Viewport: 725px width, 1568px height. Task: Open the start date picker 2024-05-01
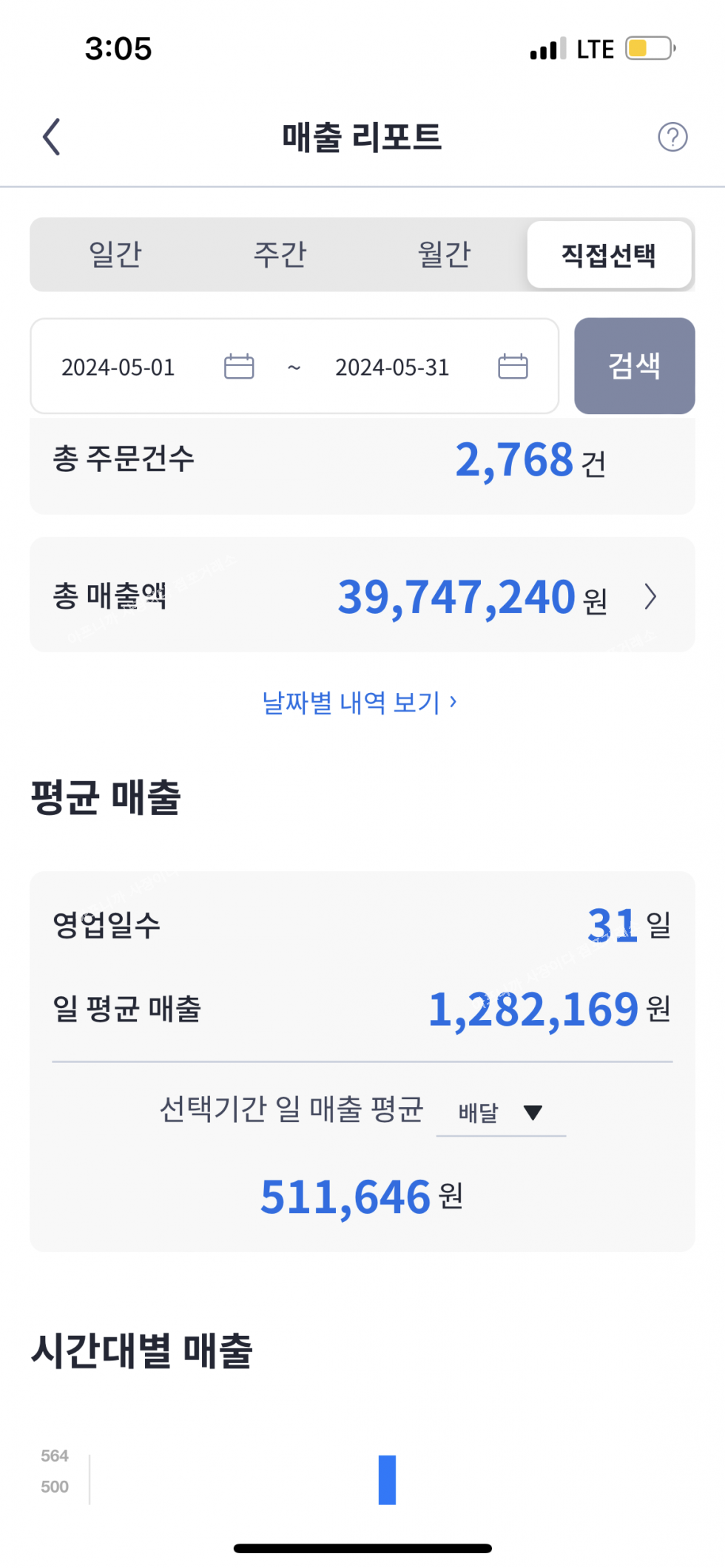(x=158, y=367)
